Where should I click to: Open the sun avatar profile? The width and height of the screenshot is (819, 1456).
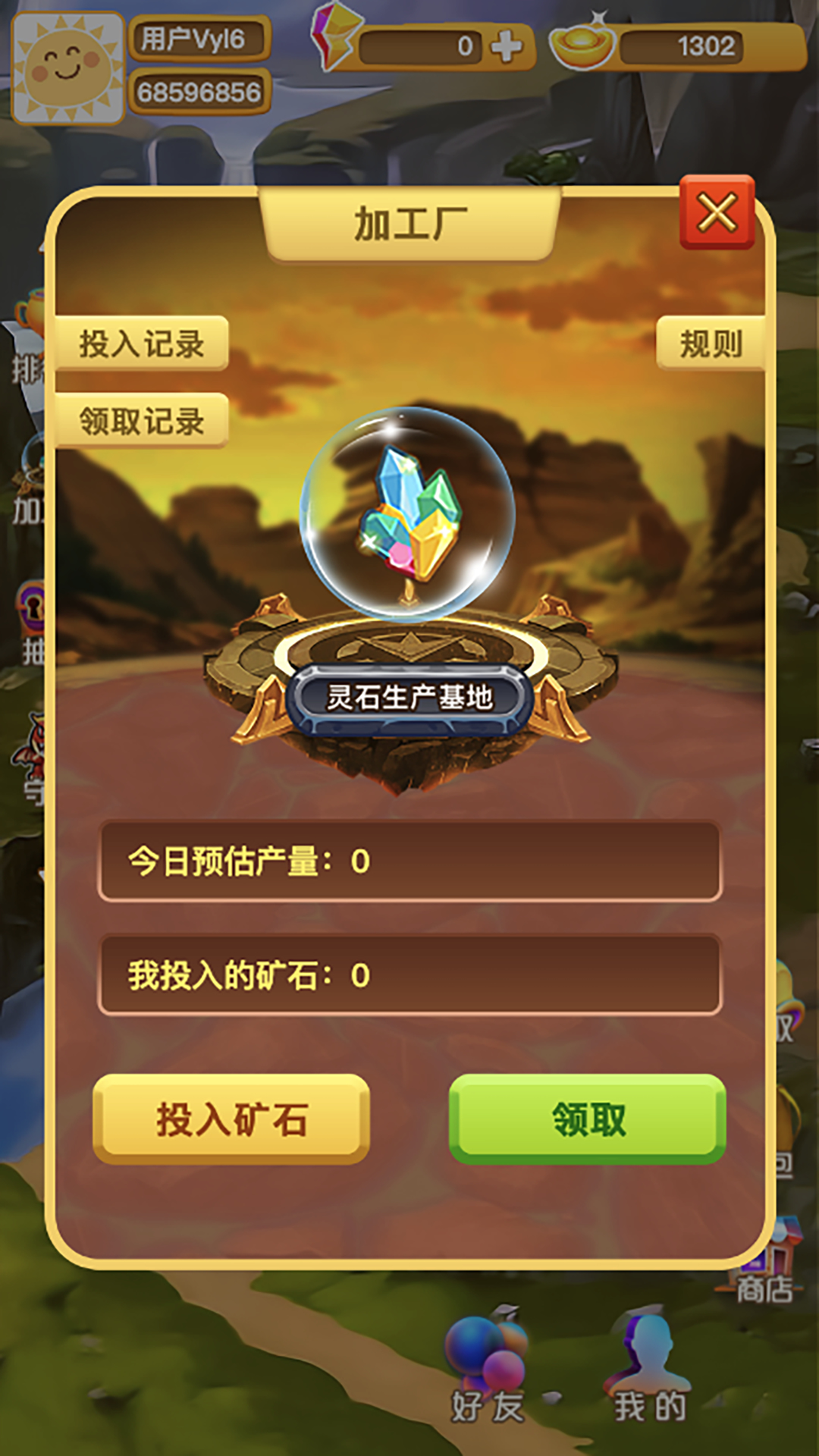coord(68,68)
